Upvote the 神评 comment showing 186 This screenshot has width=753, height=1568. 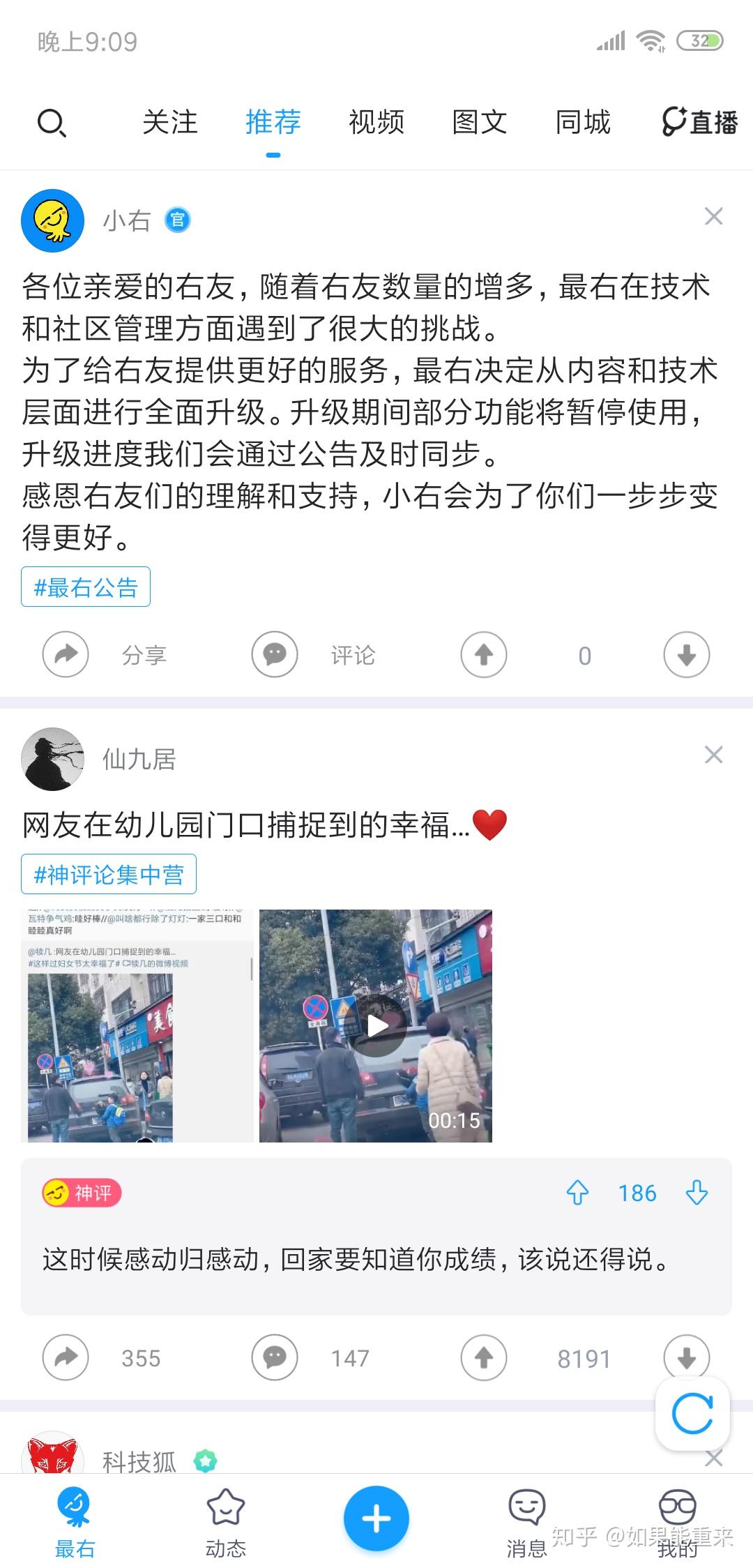[577, 1193]
